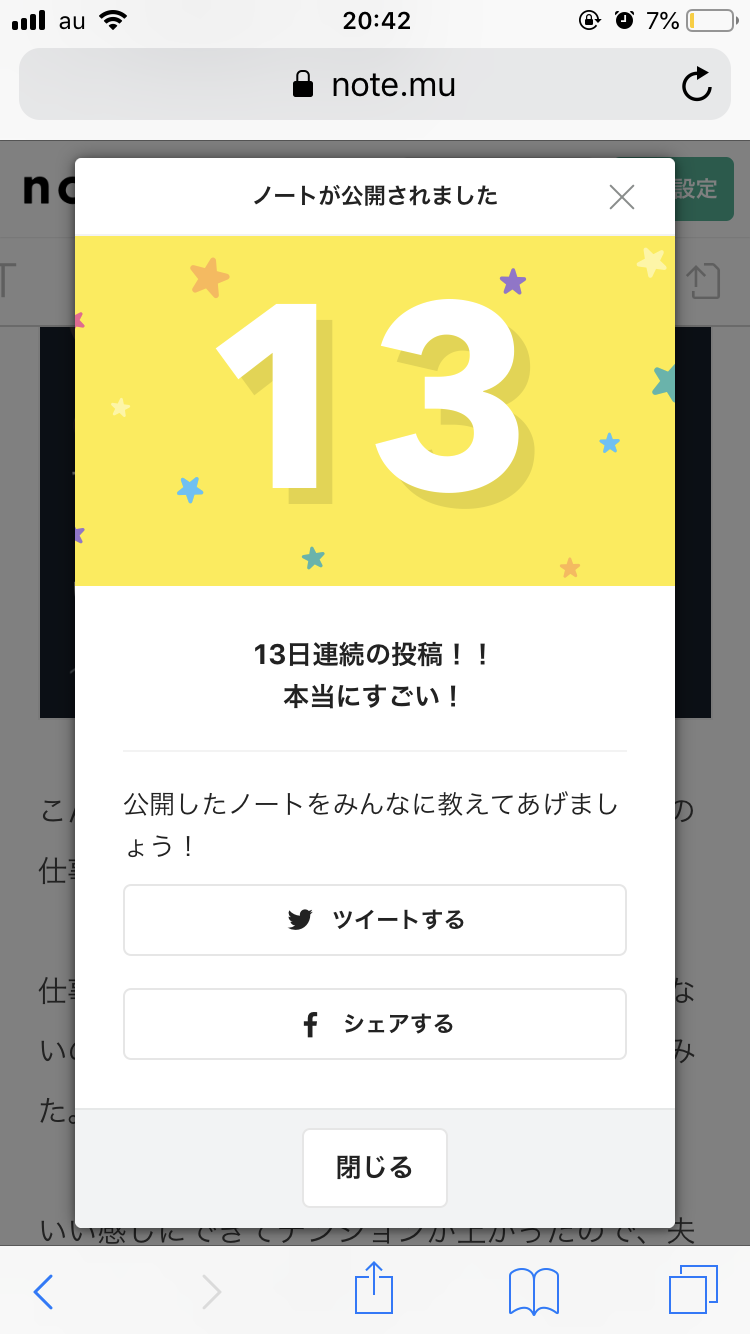Go back to the previous page
The width and height of the screenshot is (750, 1334).
43,1292
